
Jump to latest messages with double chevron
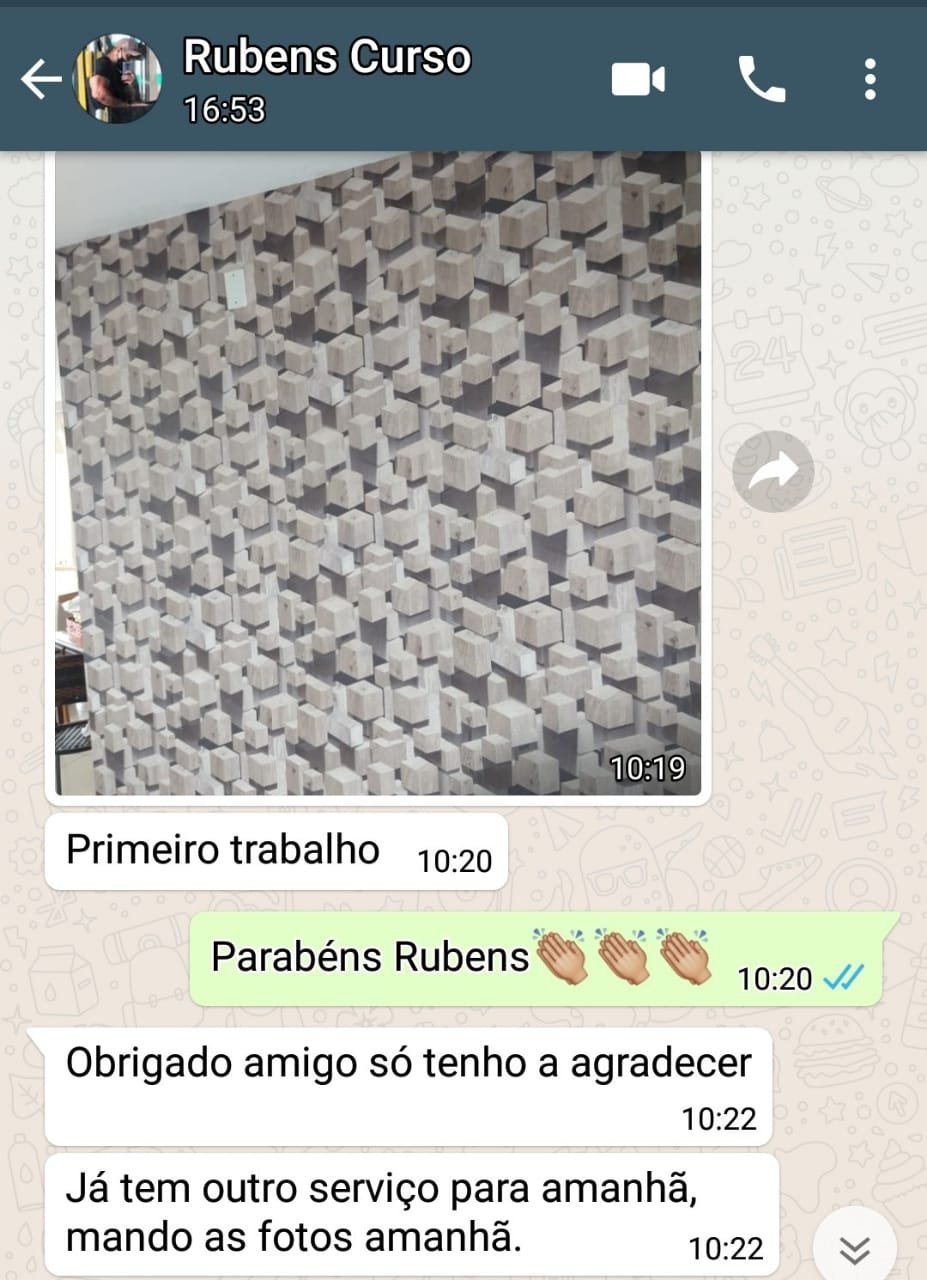click(x=855, y=1247)
